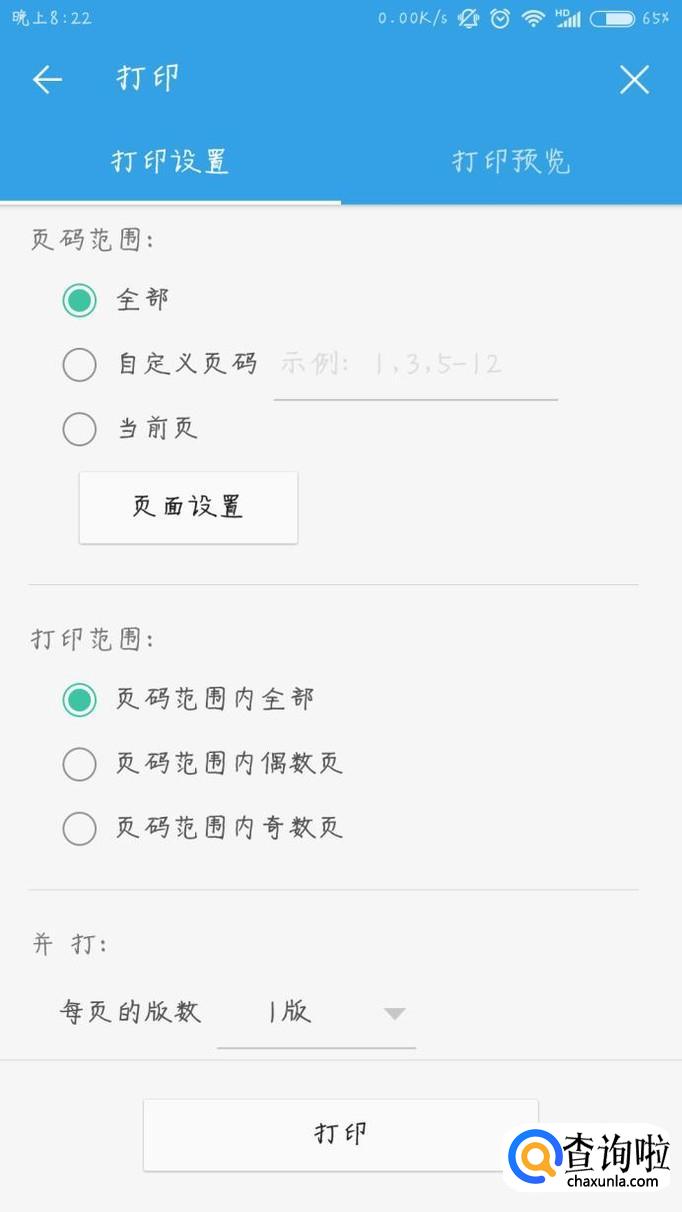This screenshot has width=682, height=1212.
Task: Close the print screen with X
Action: [634, 80]
